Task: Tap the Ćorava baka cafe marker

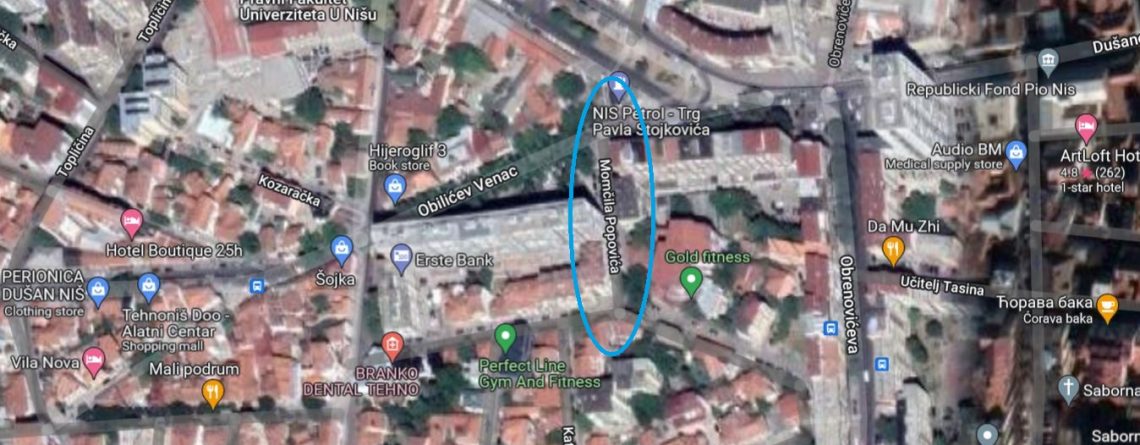Action: 1106,306
